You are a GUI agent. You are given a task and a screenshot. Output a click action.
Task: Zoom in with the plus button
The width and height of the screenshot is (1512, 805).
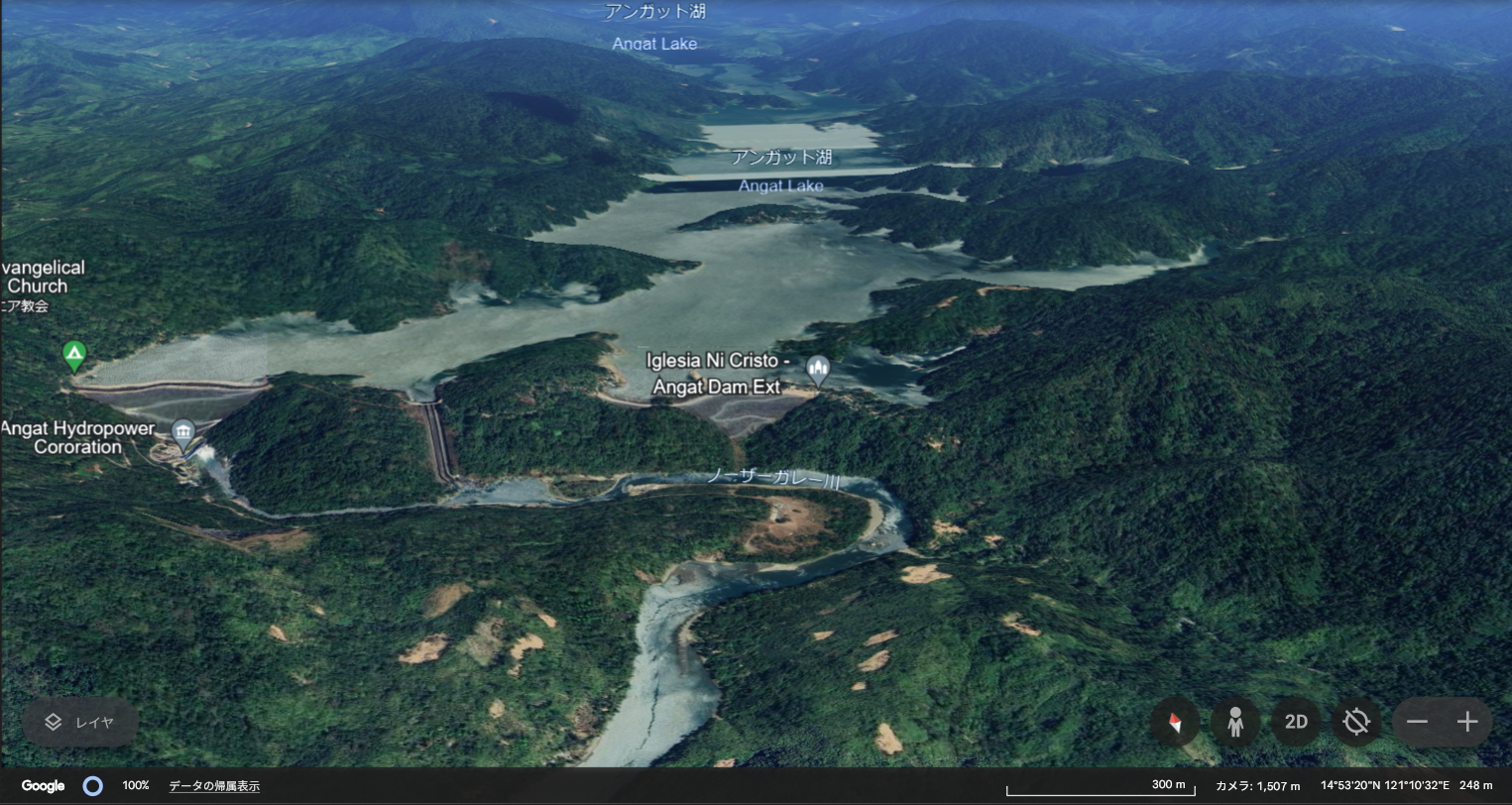click(1467, 722)
